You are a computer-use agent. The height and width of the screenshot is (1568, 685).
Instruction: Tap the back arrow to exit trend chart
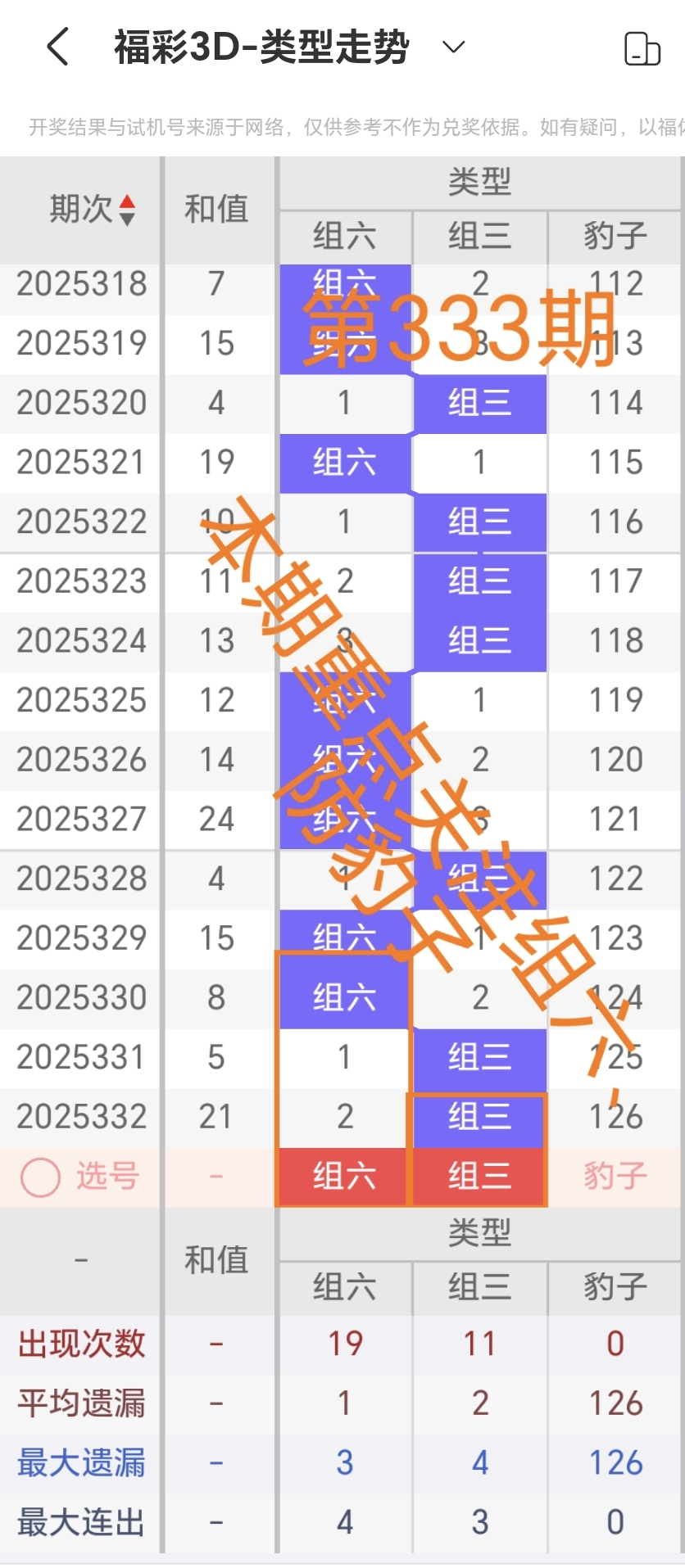(55, 47)
